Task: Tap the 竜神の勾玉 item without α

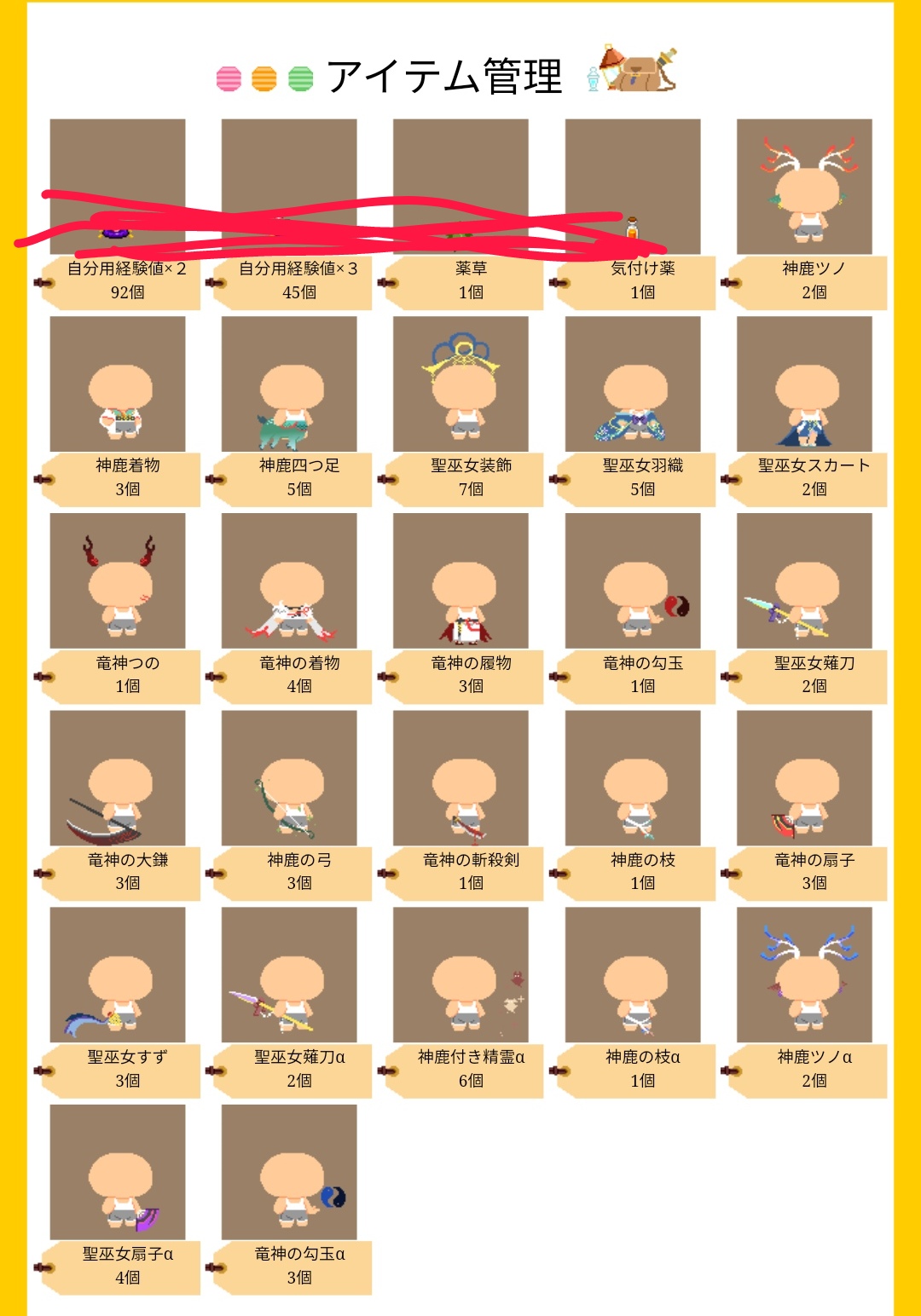Action: (633, 581)
